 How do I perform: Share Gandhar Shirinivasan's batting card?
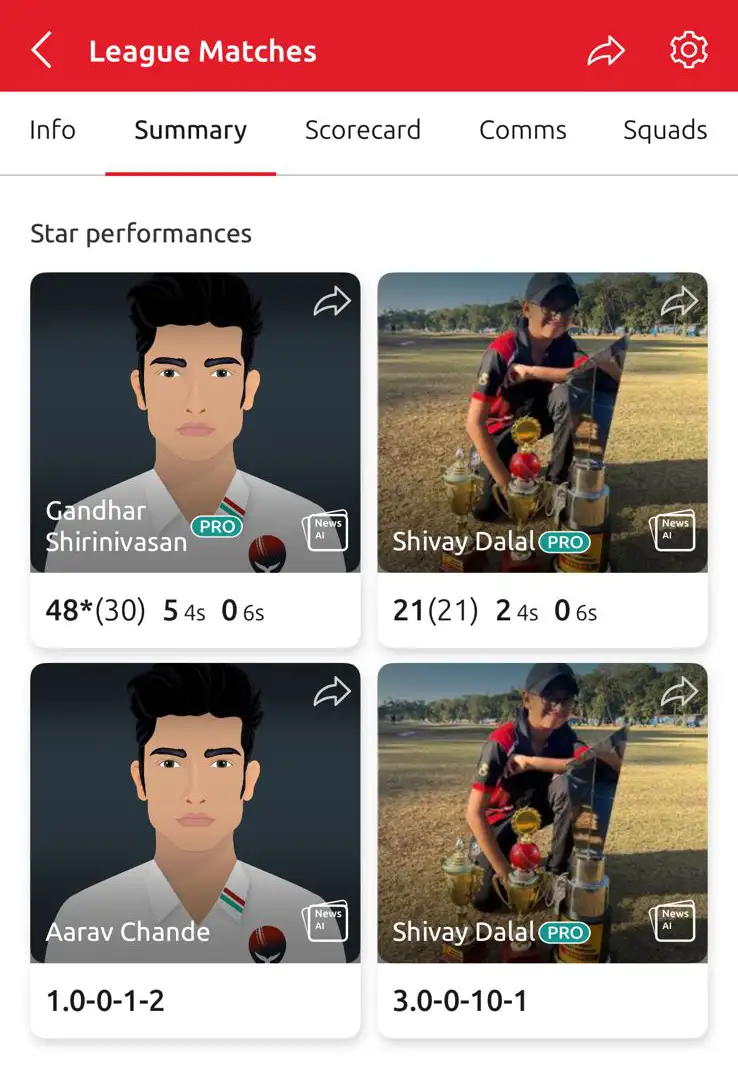pos(332,302)
